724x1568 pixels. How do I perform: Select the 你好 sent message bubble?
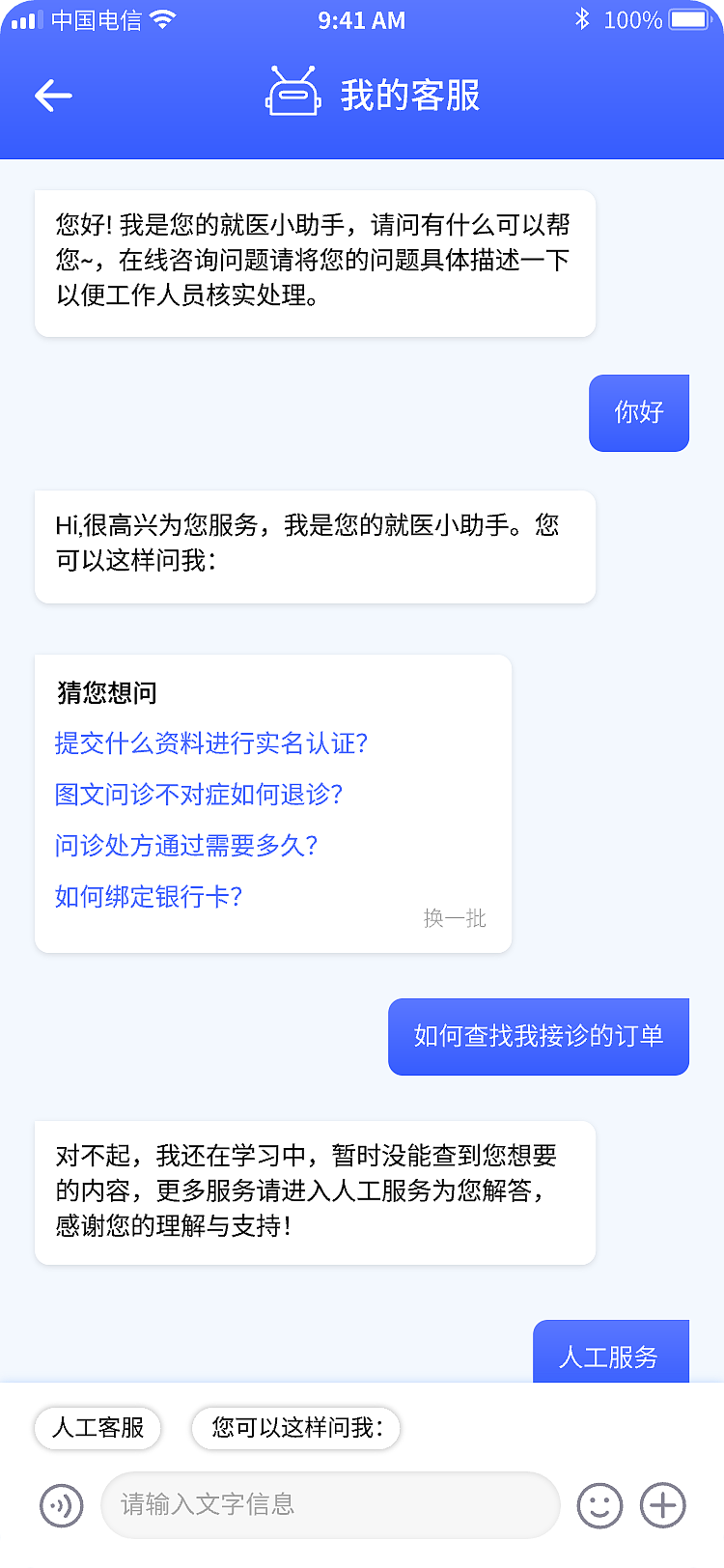[639, 412]
